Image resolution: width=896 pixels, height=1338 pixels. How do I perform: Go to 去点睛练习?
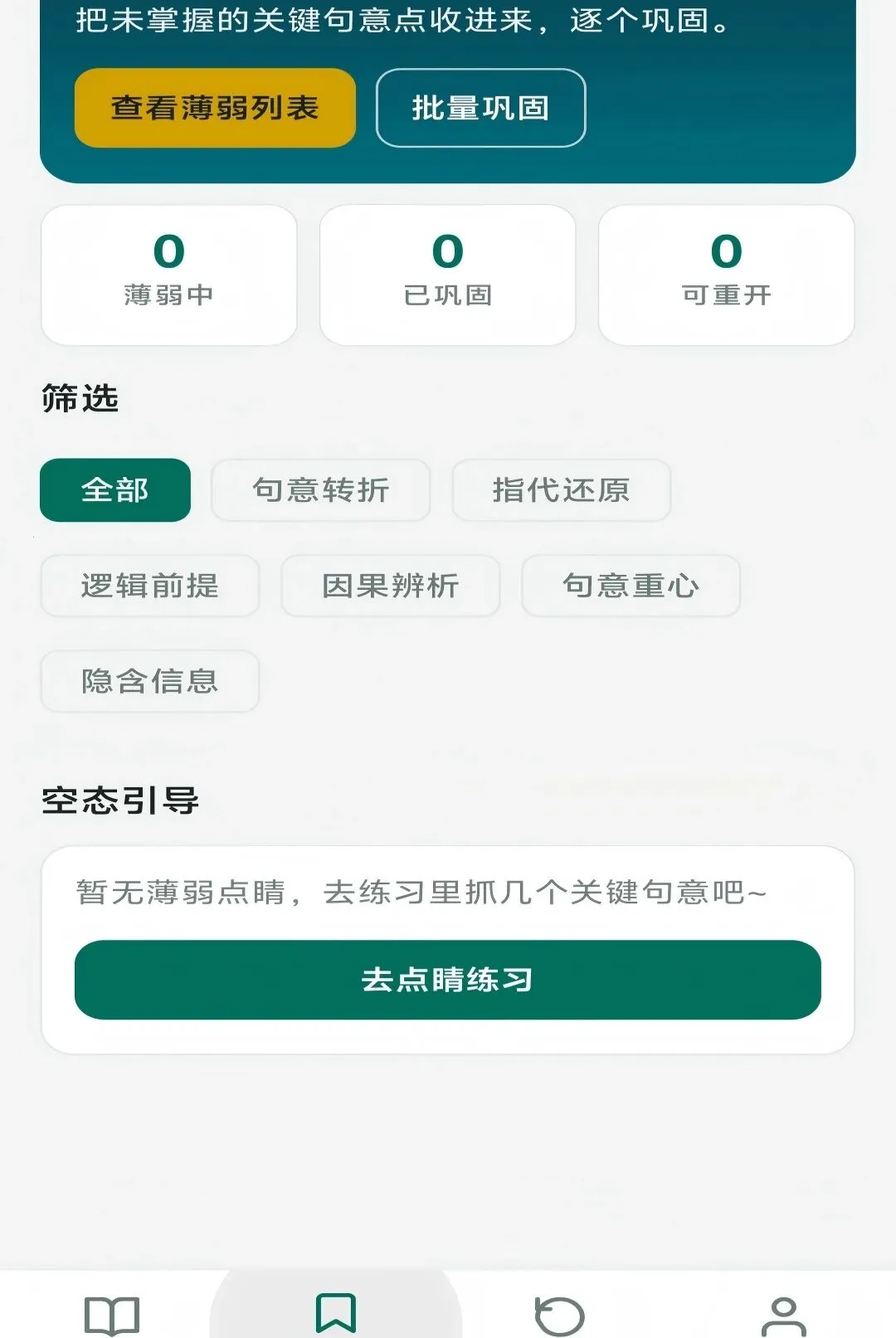tap(448, 980)
